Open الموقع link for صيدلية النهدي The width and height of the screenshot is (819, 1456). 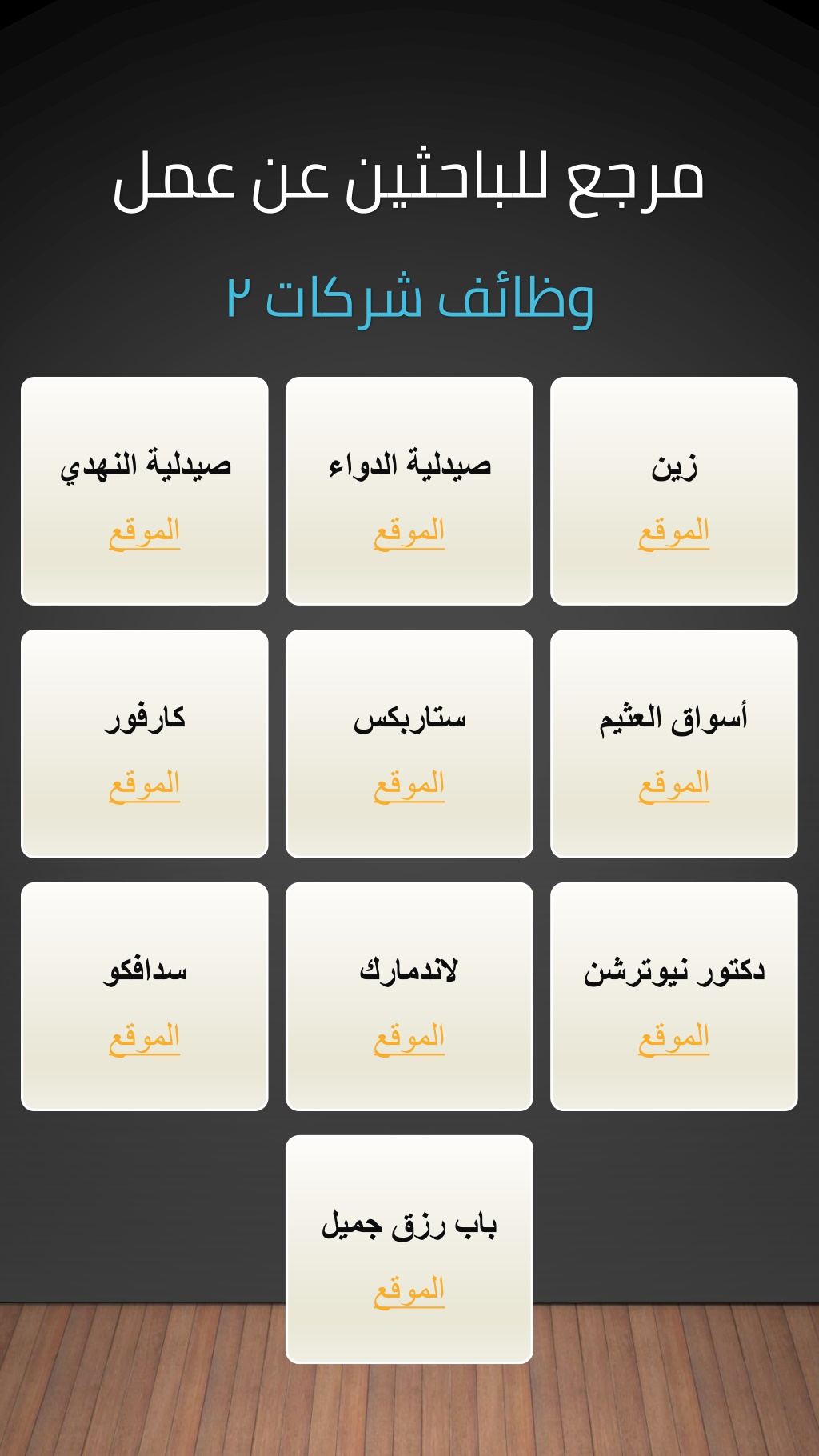pos(145,533)
